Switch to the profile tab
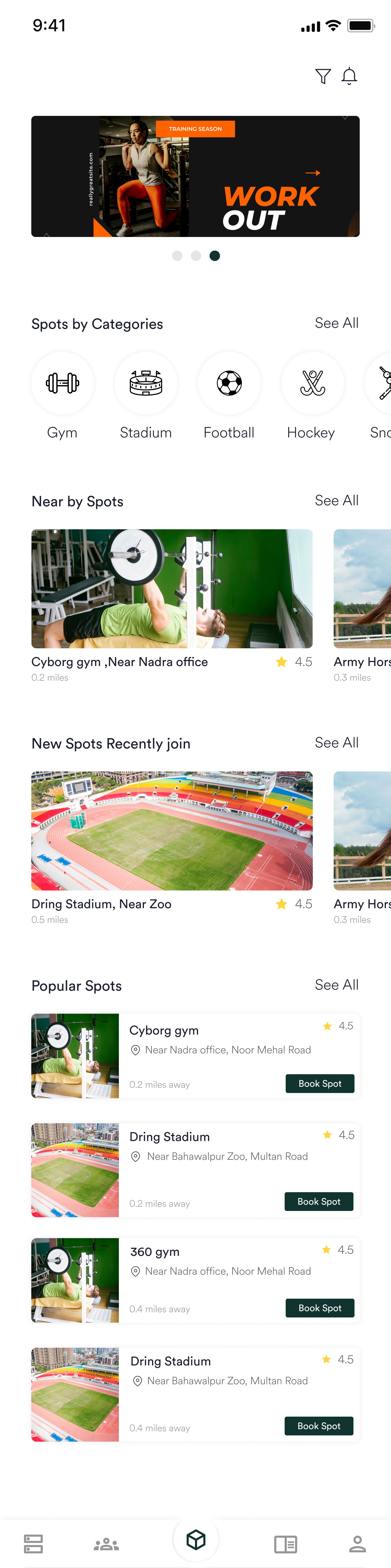This screenshot has width=391, height=1568. [358, 1544]
